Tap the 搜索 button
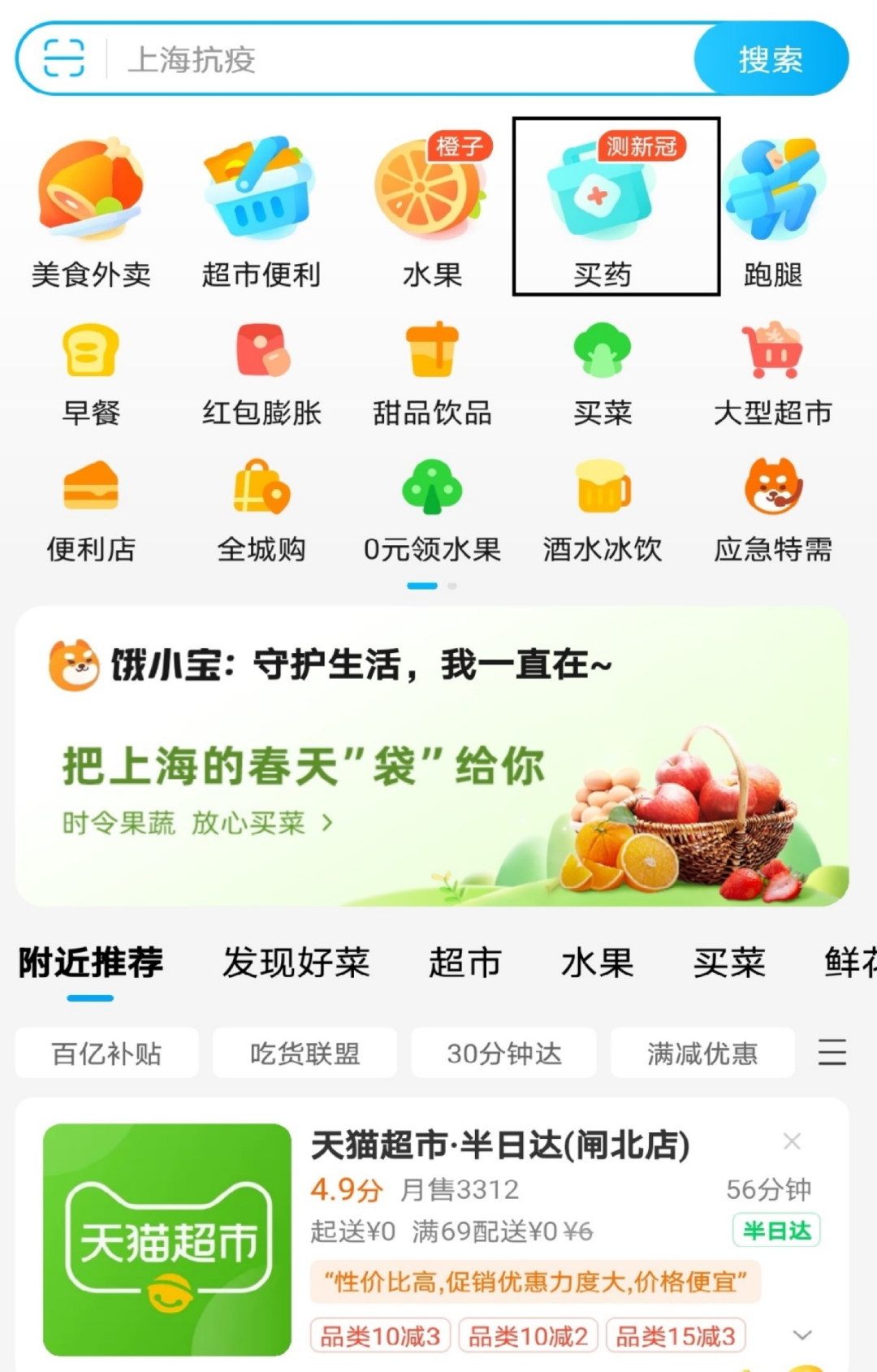This screenshot has width=877, height=1372. tap(770, 59)
